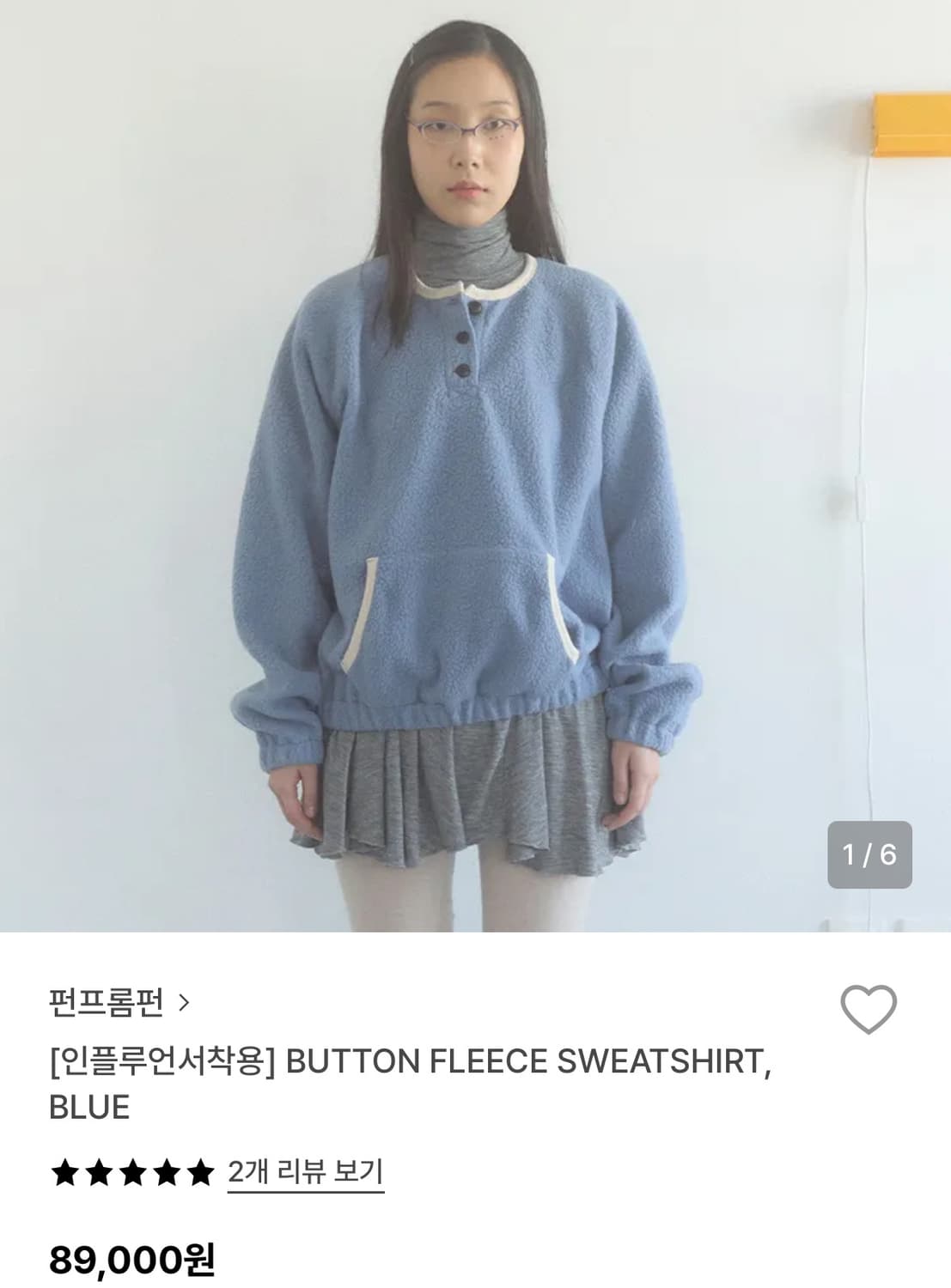Viewport: 951px width, 1288px height.
Task: Tap the product photo to view it fullscreen
Action: [475, 464]
